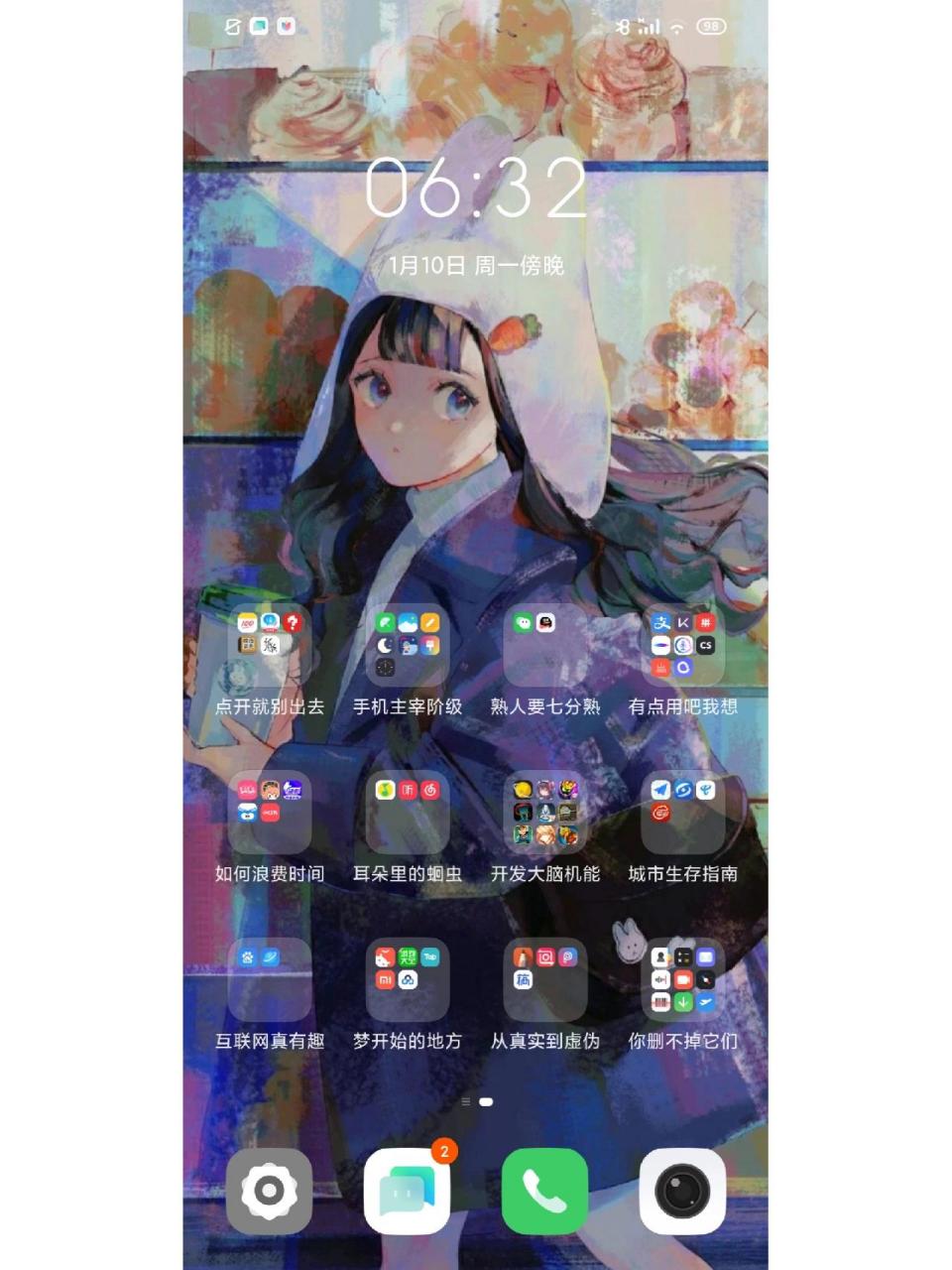Open the 手机主宰阶级 folder
The image size is (952, 1270).
tap(408, 645)
